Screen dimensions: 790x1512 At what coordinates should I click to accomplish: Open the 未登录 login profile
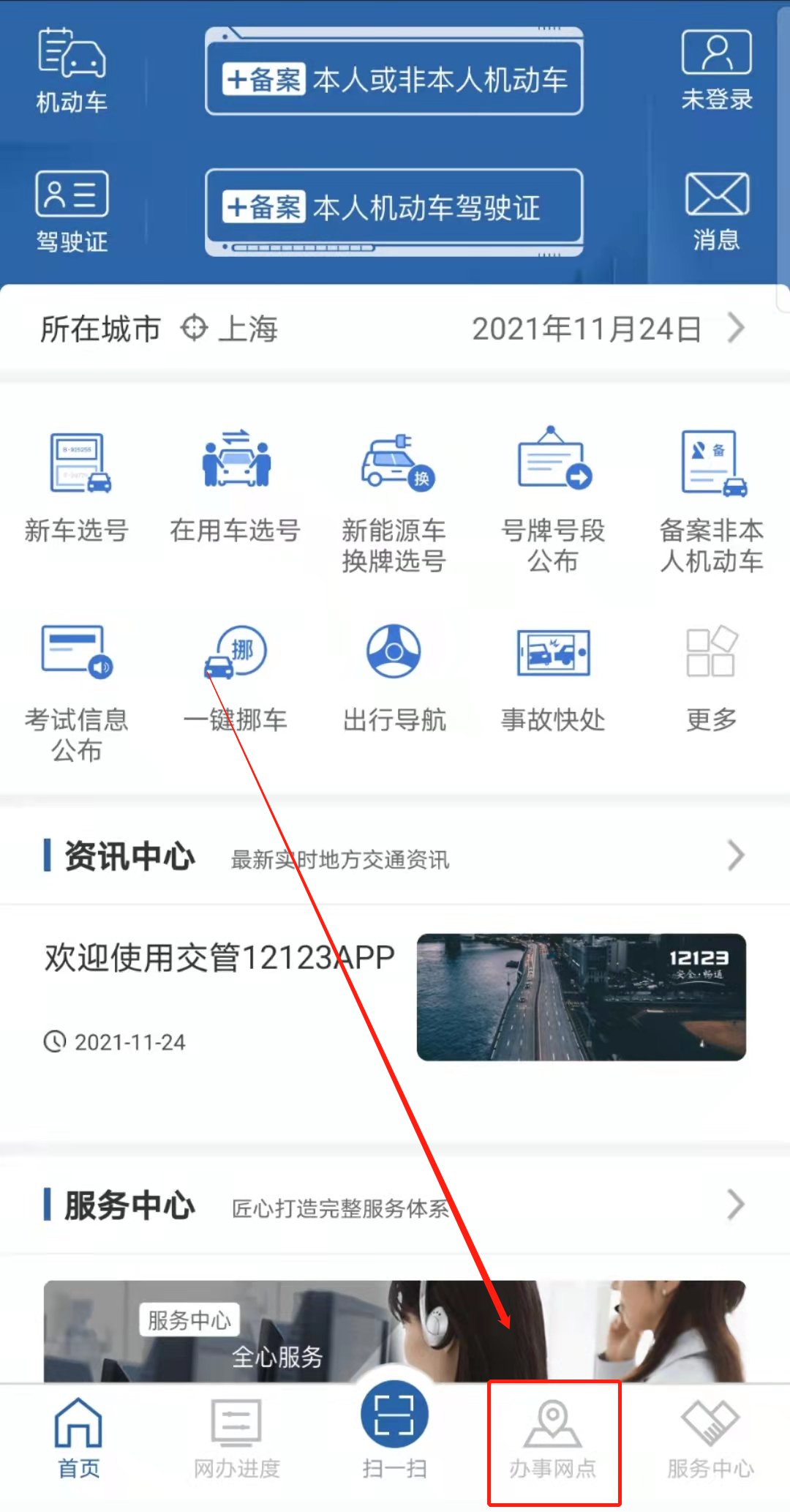tap(716, 70)
